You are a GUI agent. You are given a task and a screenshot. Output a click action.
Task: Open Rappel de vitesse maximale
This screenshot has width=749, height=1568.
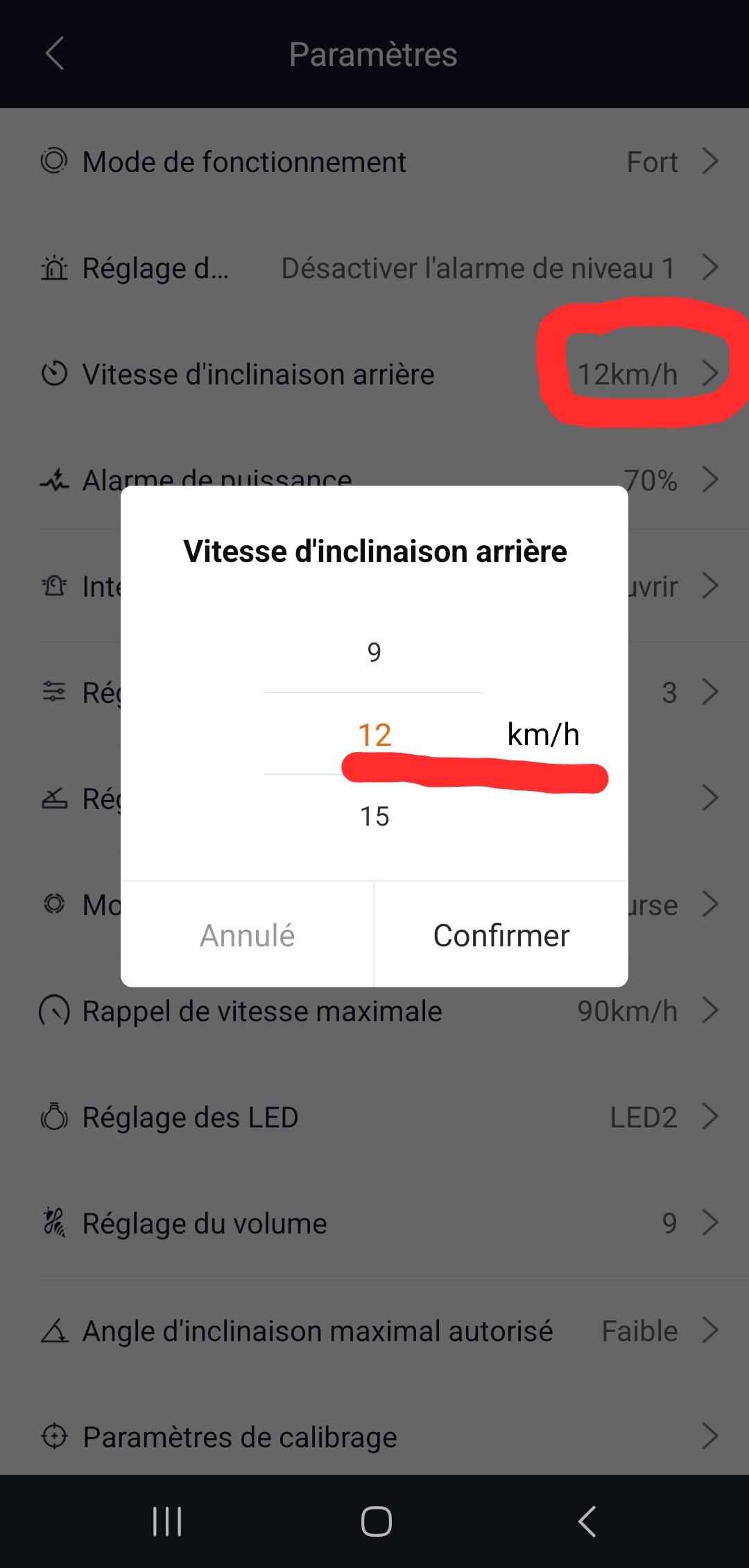[x=374, y=1011]
